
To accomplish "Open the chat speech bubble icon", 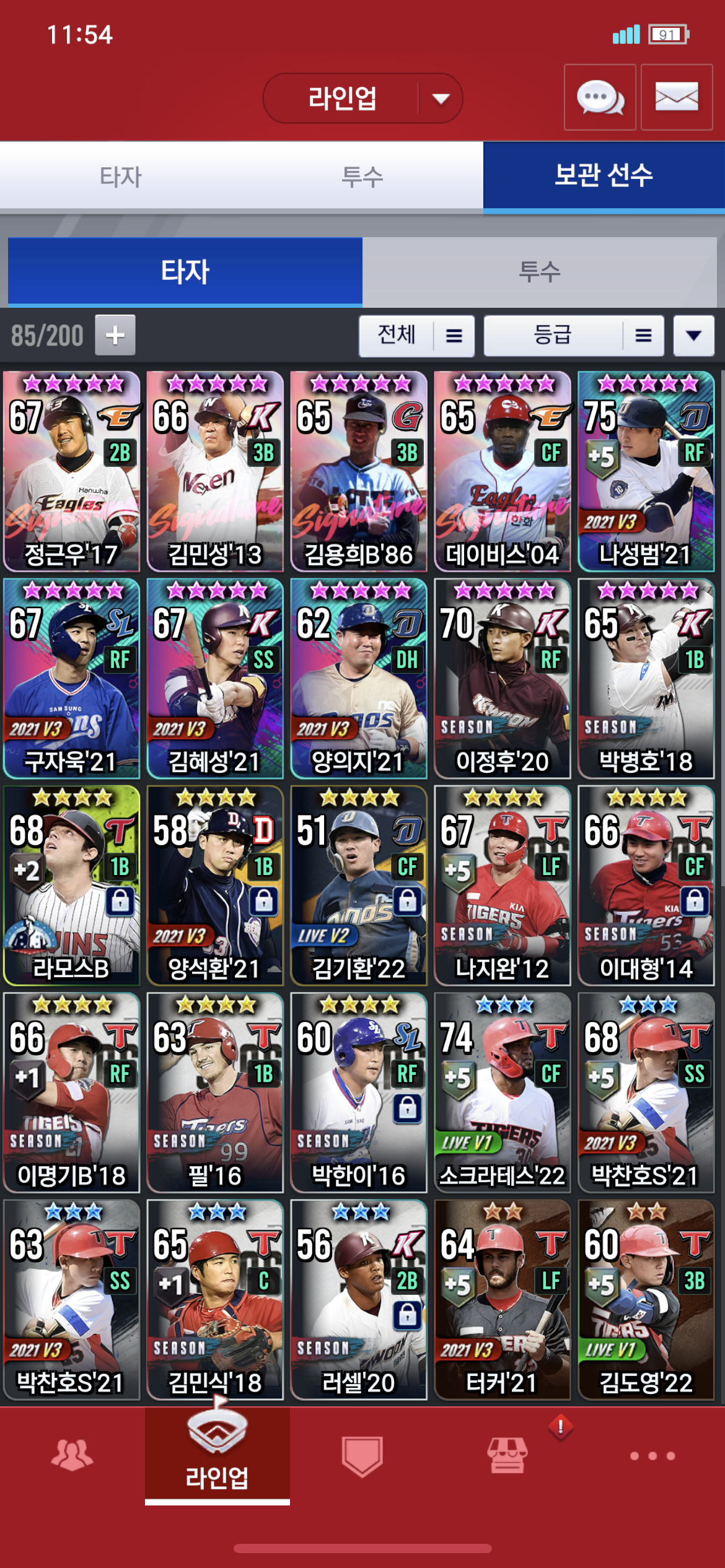I will [600, 97].
